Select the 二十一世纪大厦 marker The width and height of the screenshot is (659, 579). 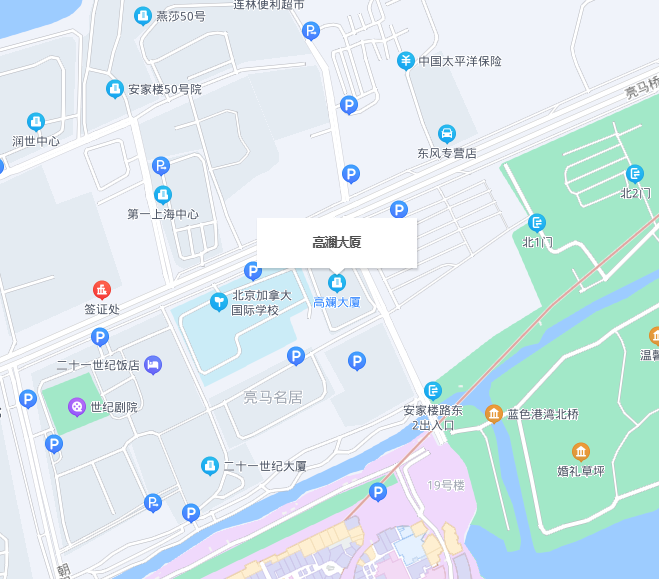pos(210,465)
